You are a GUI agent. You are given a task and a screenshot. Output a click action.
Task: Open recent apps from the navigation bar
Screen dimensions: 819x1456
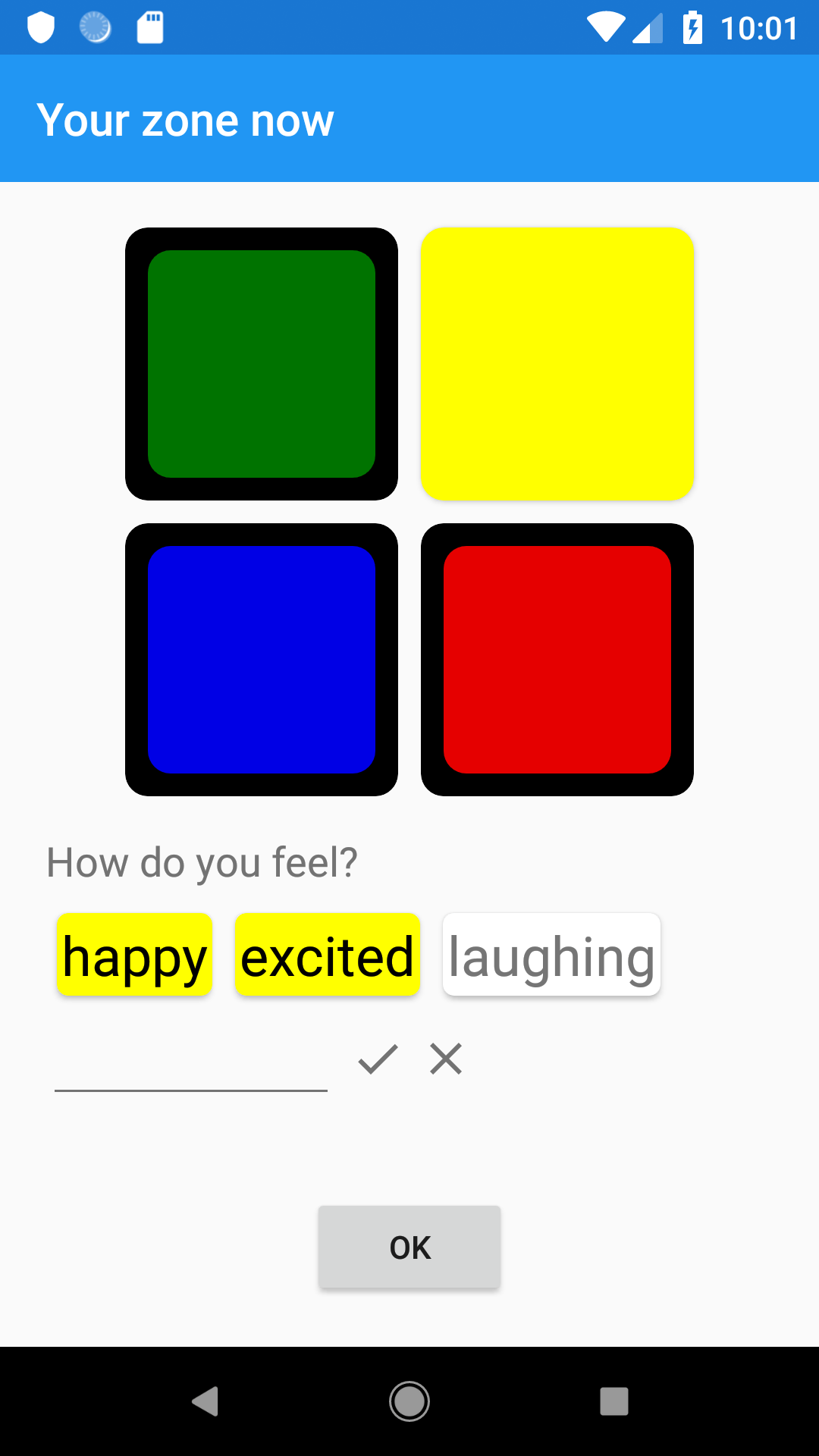[x=614, y=1401]
